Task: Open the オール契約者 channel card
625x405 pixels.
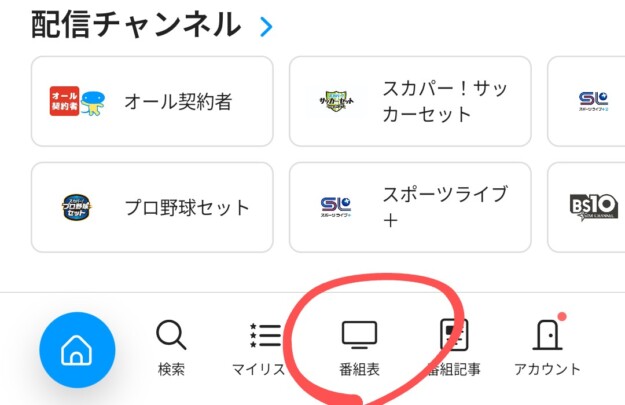Action: pos(152,101)
